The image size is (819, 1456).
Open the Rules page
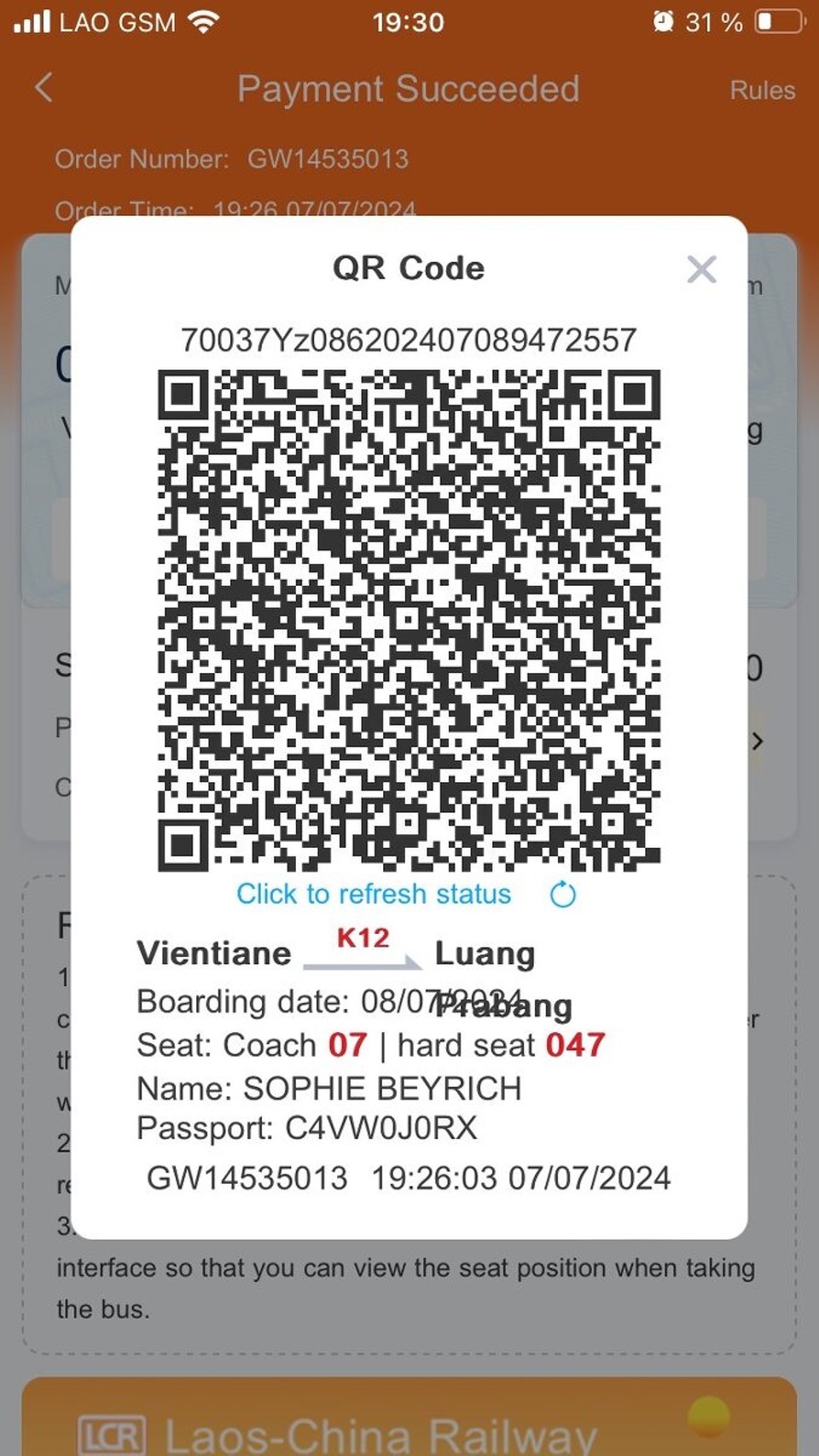[761, 90]
